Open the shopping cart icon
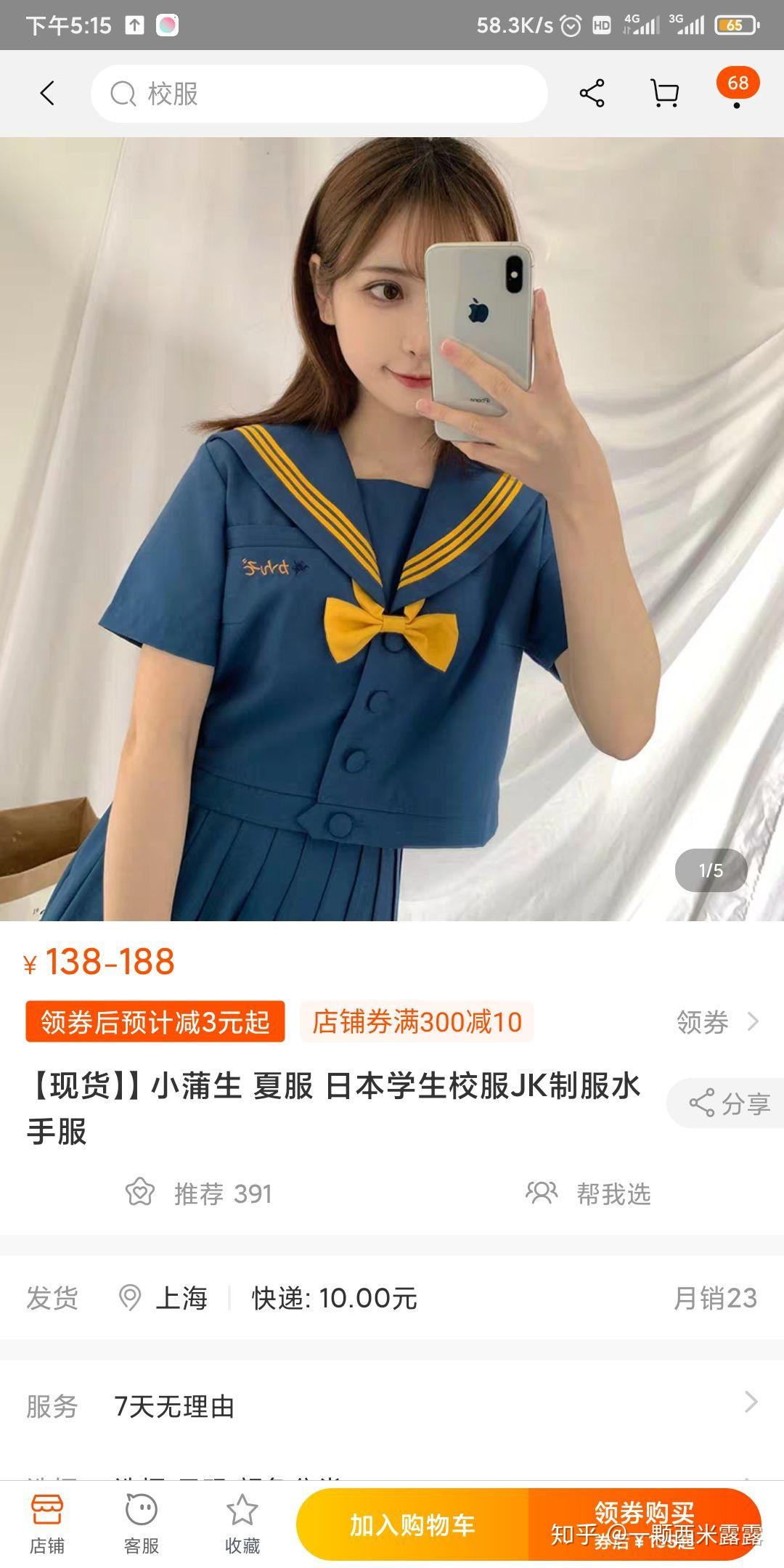 pos(664,94)
